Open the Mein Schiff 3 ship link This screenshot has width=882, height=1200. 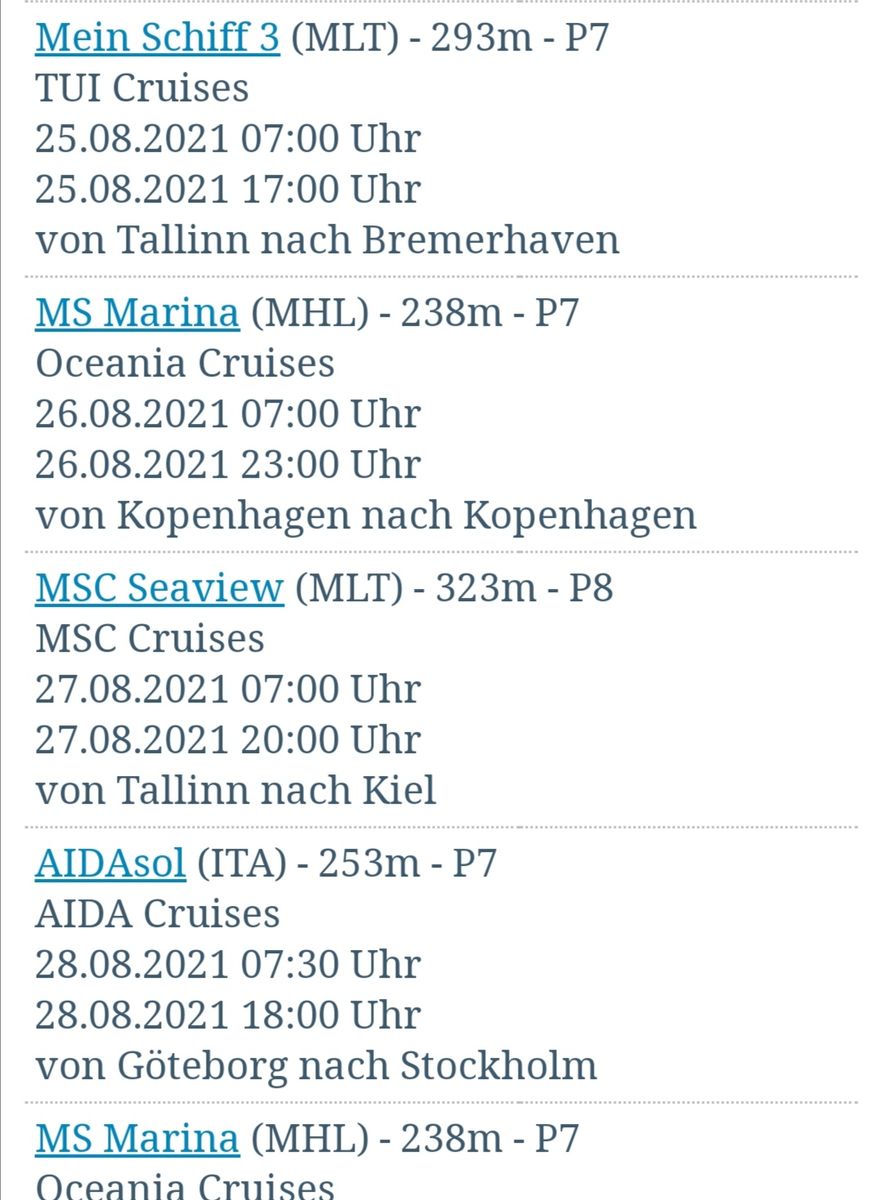pyautogui.click(x=157, y=37)
